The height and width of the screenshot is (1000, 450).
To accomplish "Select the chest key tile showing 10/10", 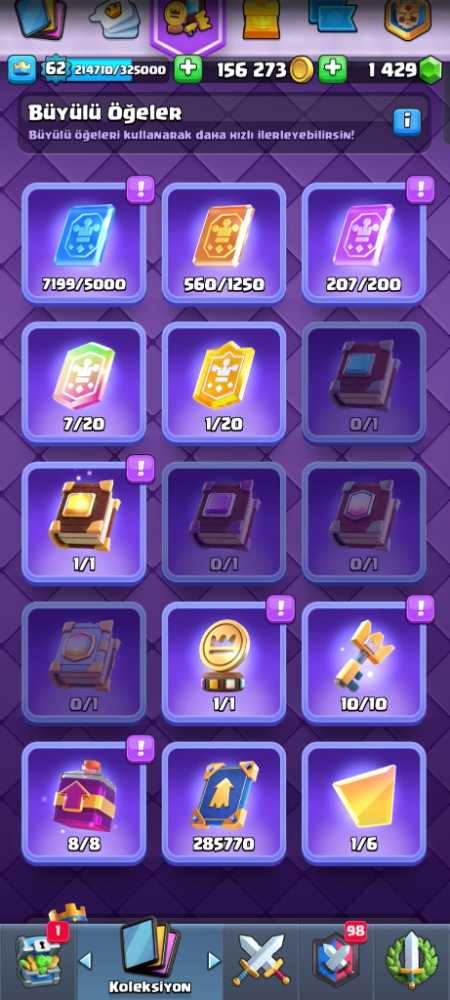I will [x=364, y=663].
